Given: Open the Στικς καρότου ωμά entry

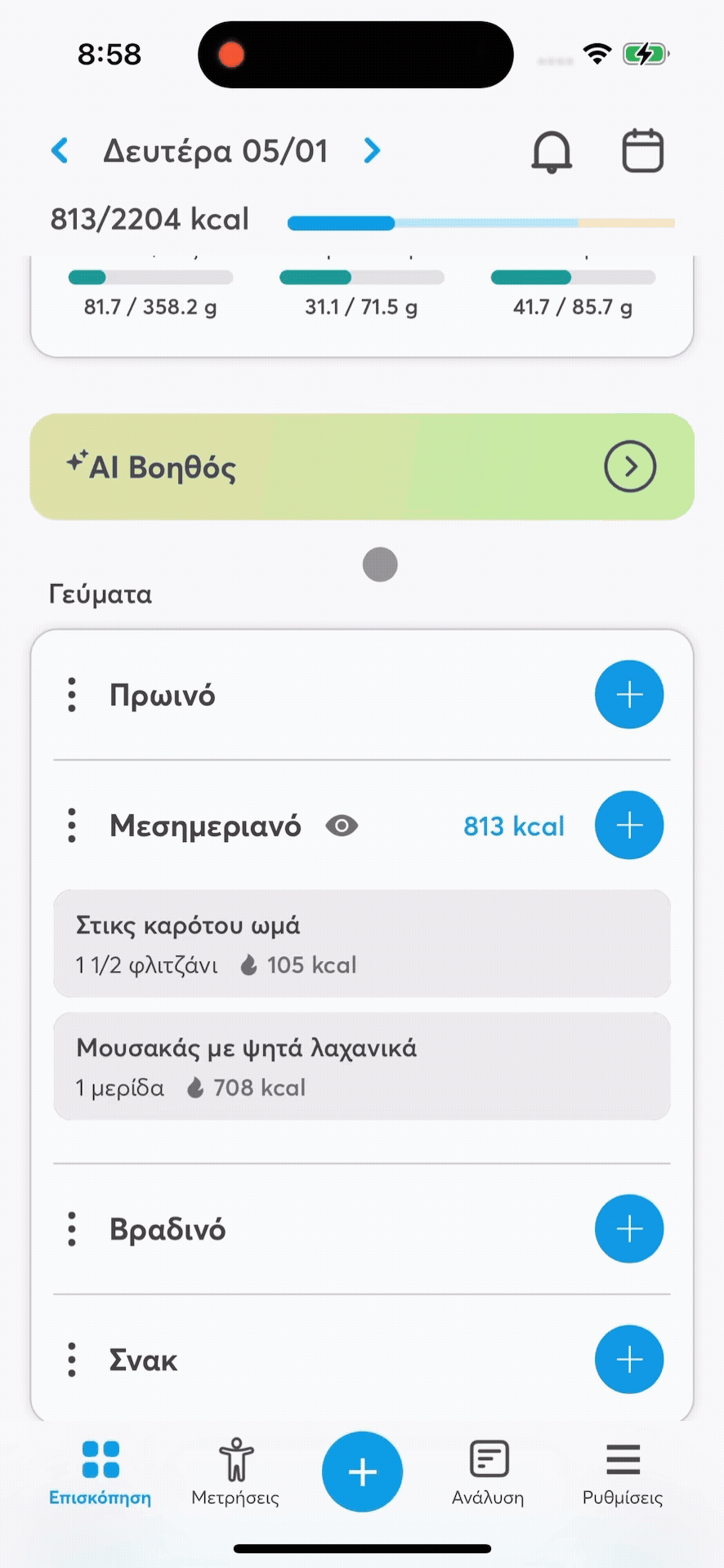Looking at the screenshot, I should [x=362, y=944].
